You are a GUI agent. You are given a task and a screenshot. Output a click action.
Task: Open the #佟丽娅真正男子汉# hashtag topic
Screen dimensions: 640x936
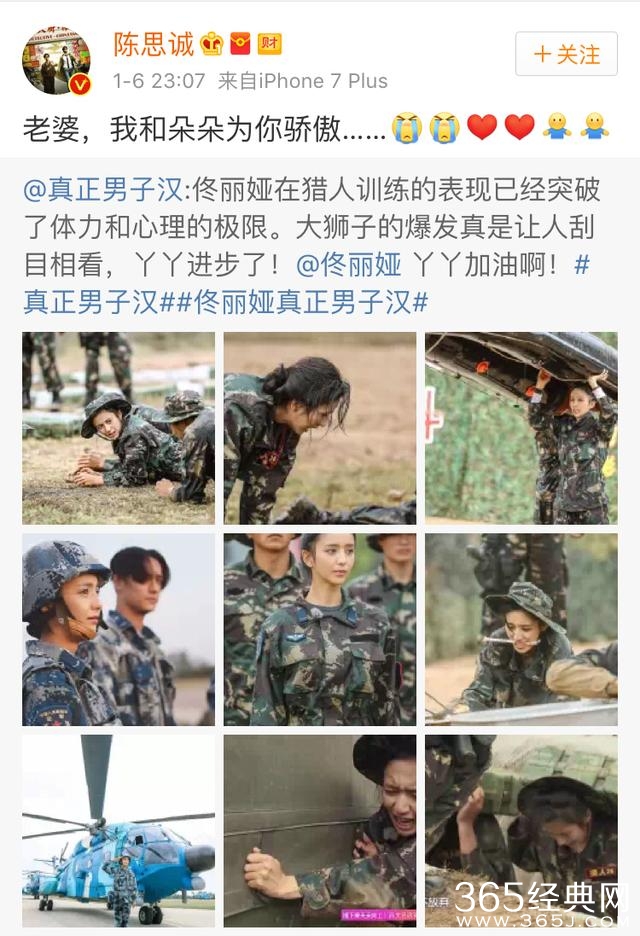[308, 300]
